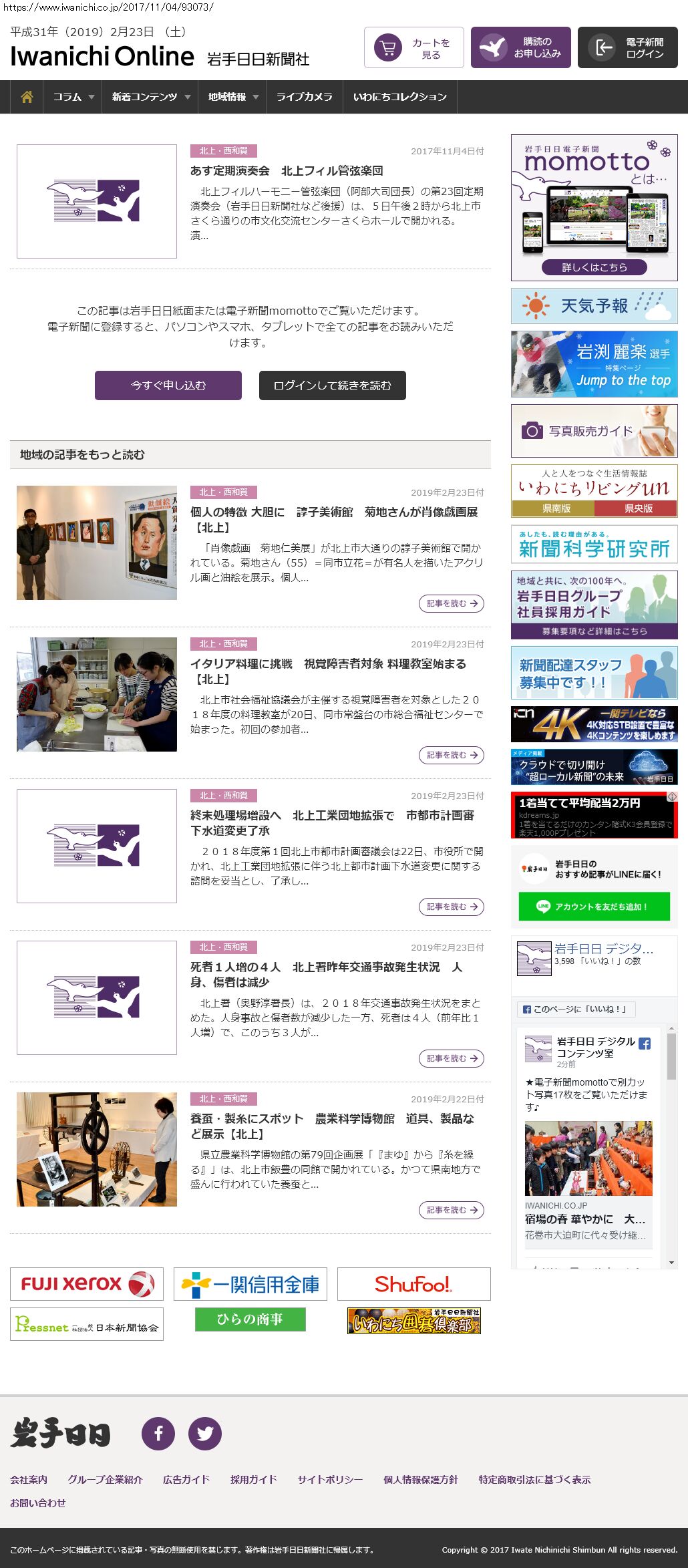Tap ログインして続きを読む button
Image resolution: width=688 pixels, height=1568 pixels.
coord(332,385)
